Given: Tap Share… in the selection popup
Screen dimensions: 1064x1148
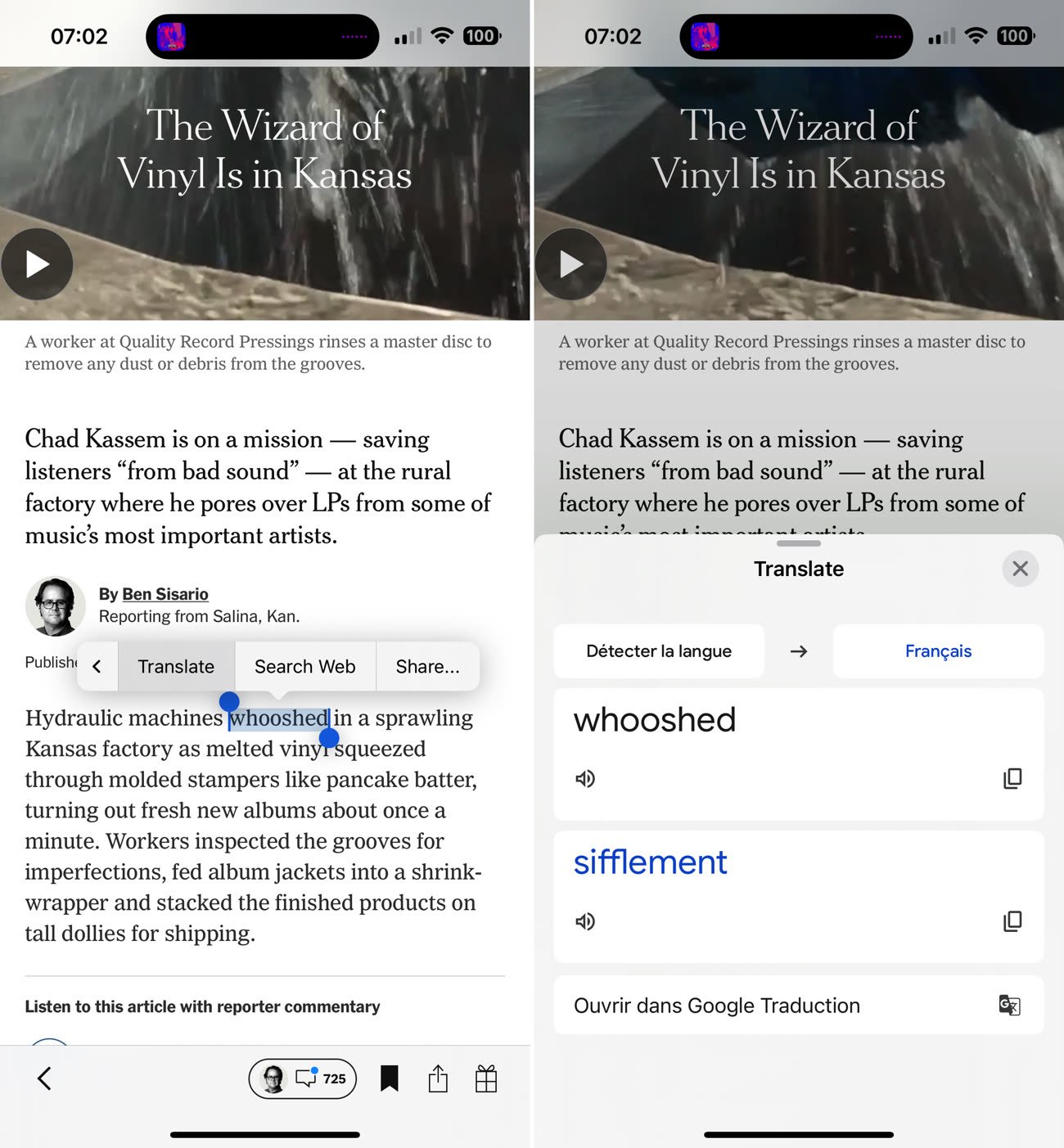Looking at the screenshot, I should [x=427, y=666].
